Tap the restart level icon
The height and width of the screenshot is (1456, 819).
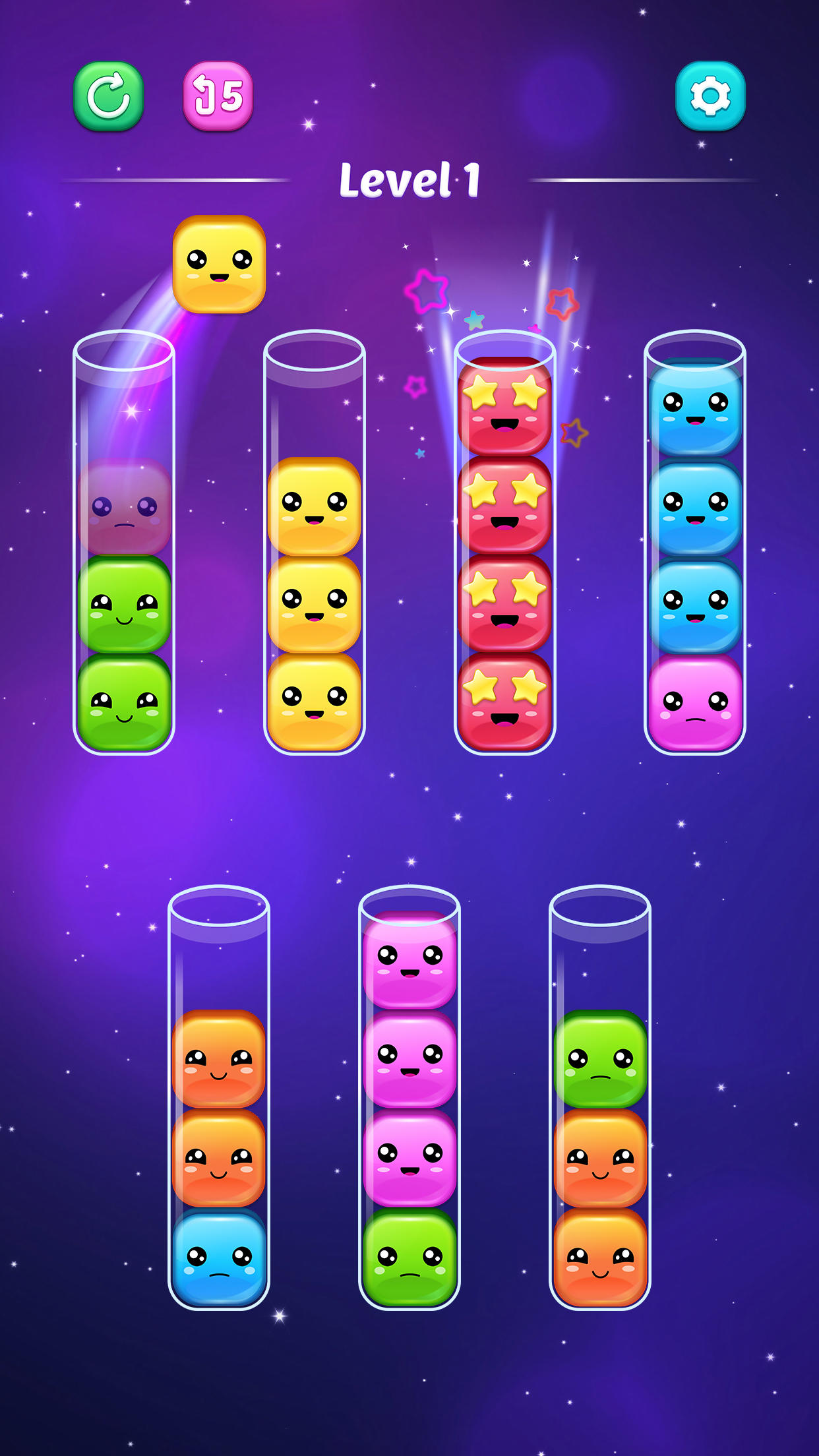coord(109,96)
